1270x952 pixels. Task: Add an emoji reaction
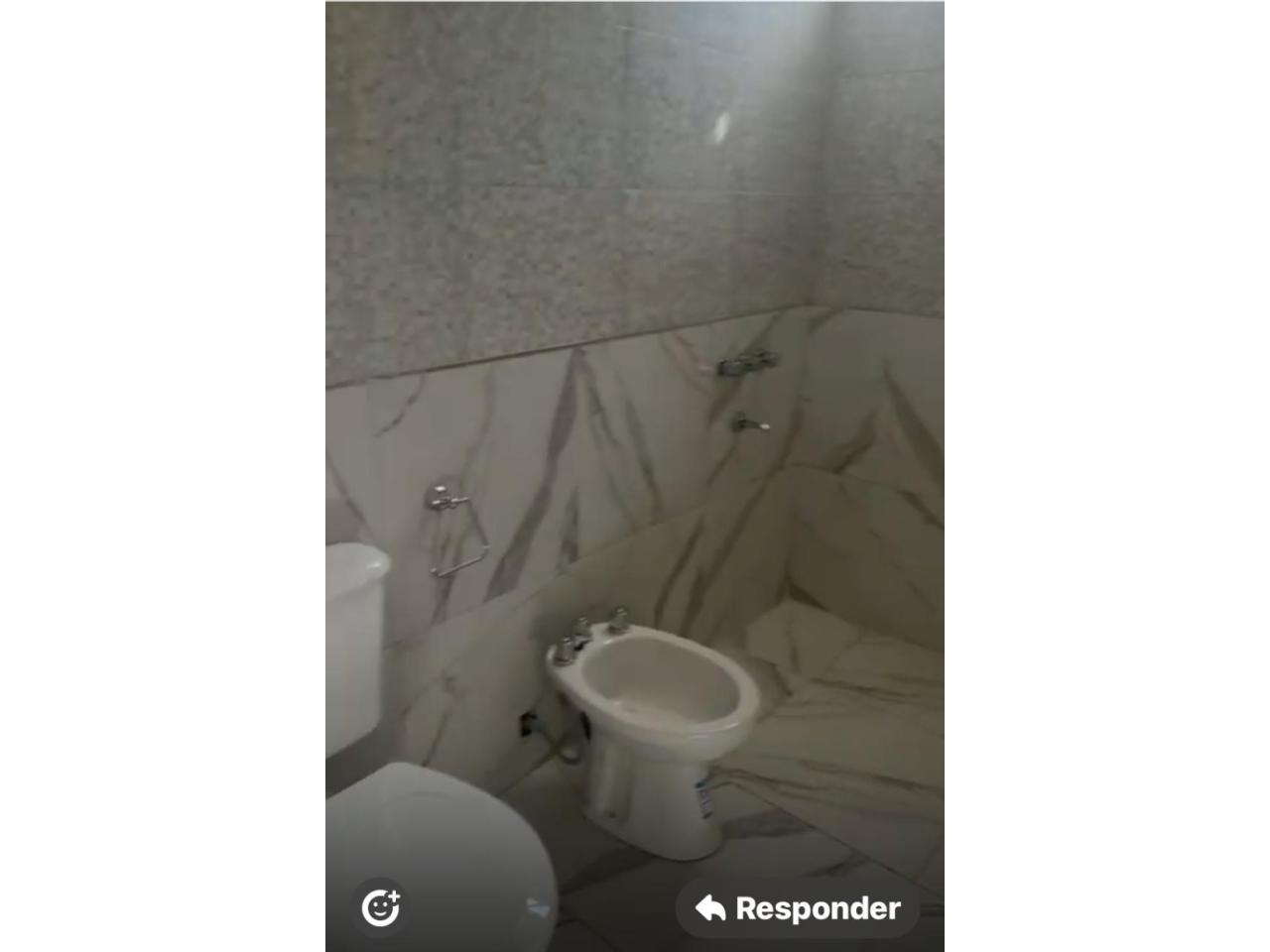(380, 907)
